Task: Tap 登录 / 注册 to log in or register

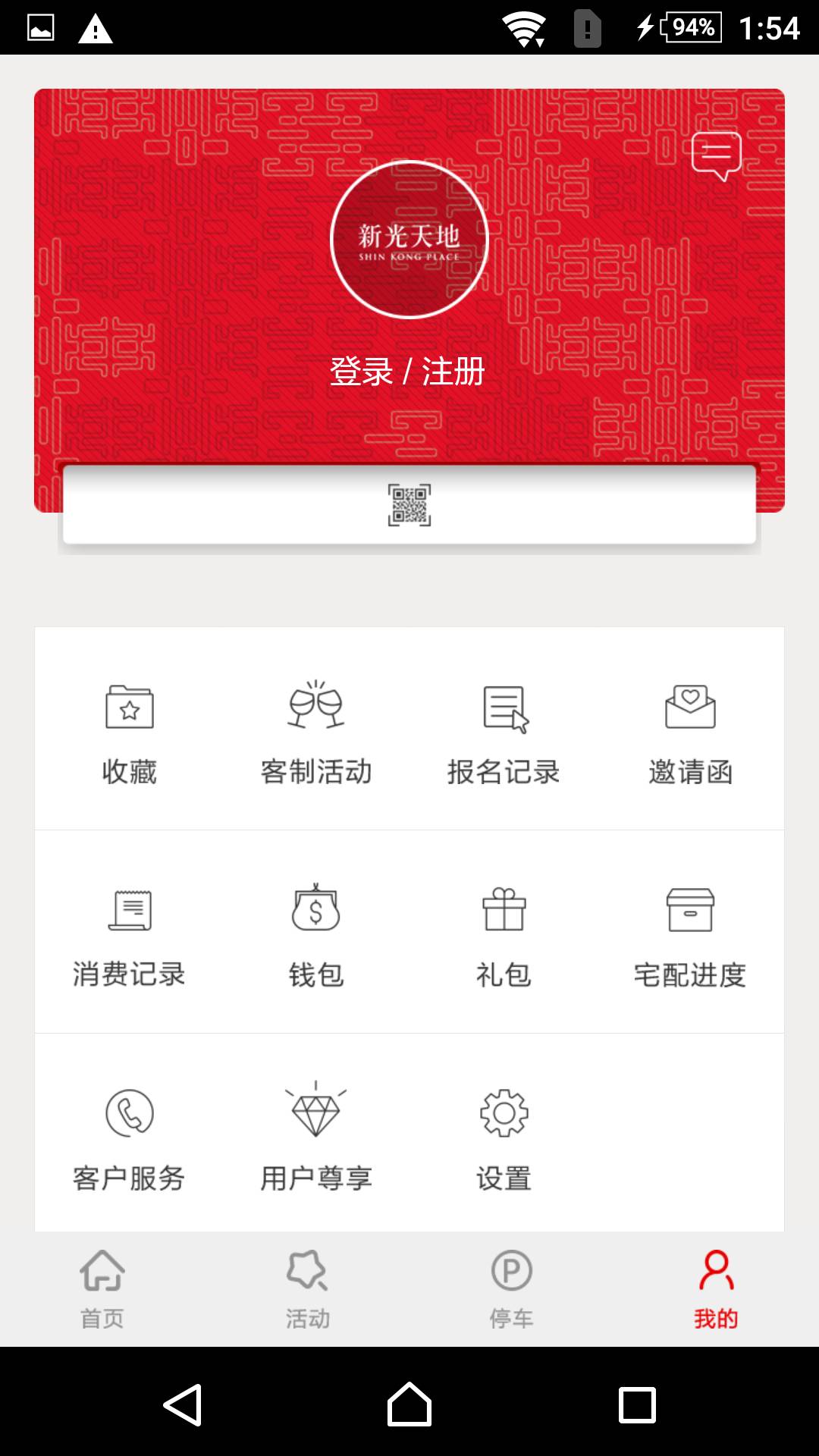Action: click(x=408, y=372)
